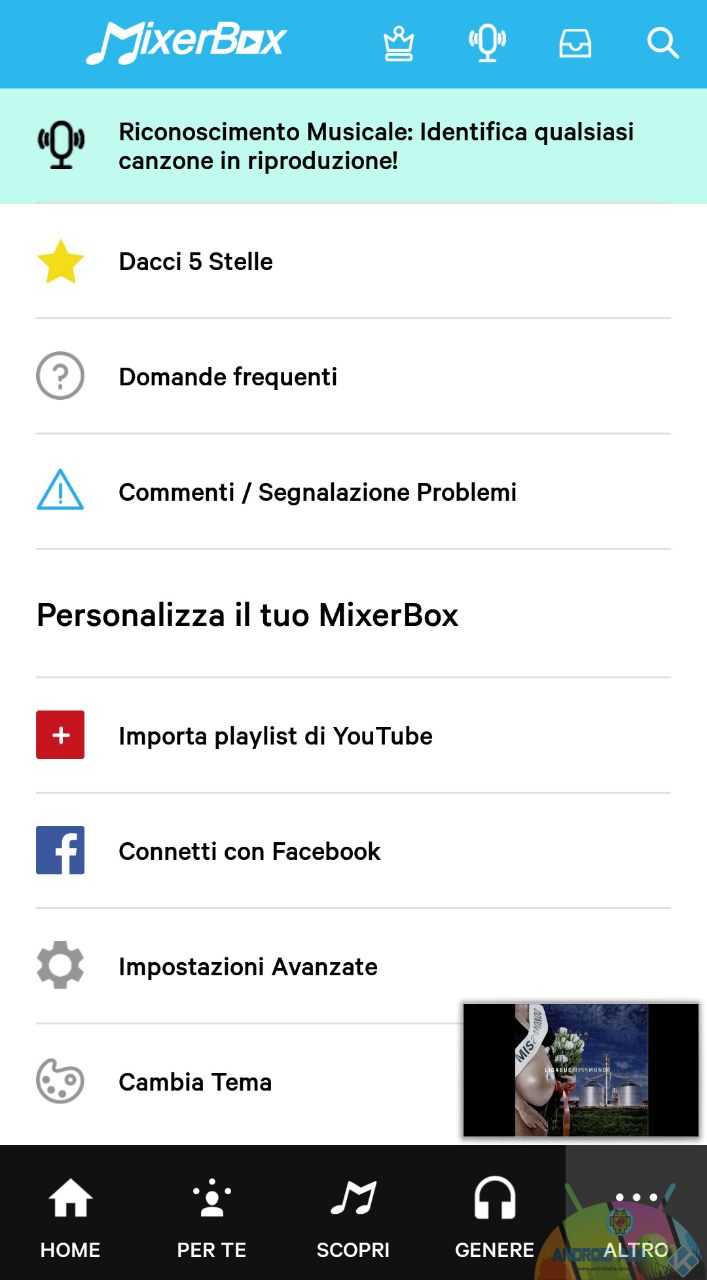Tap the microphone music recognition icon in header
The height and width of the screenshot is (1280, 707).
pos(487,43)
